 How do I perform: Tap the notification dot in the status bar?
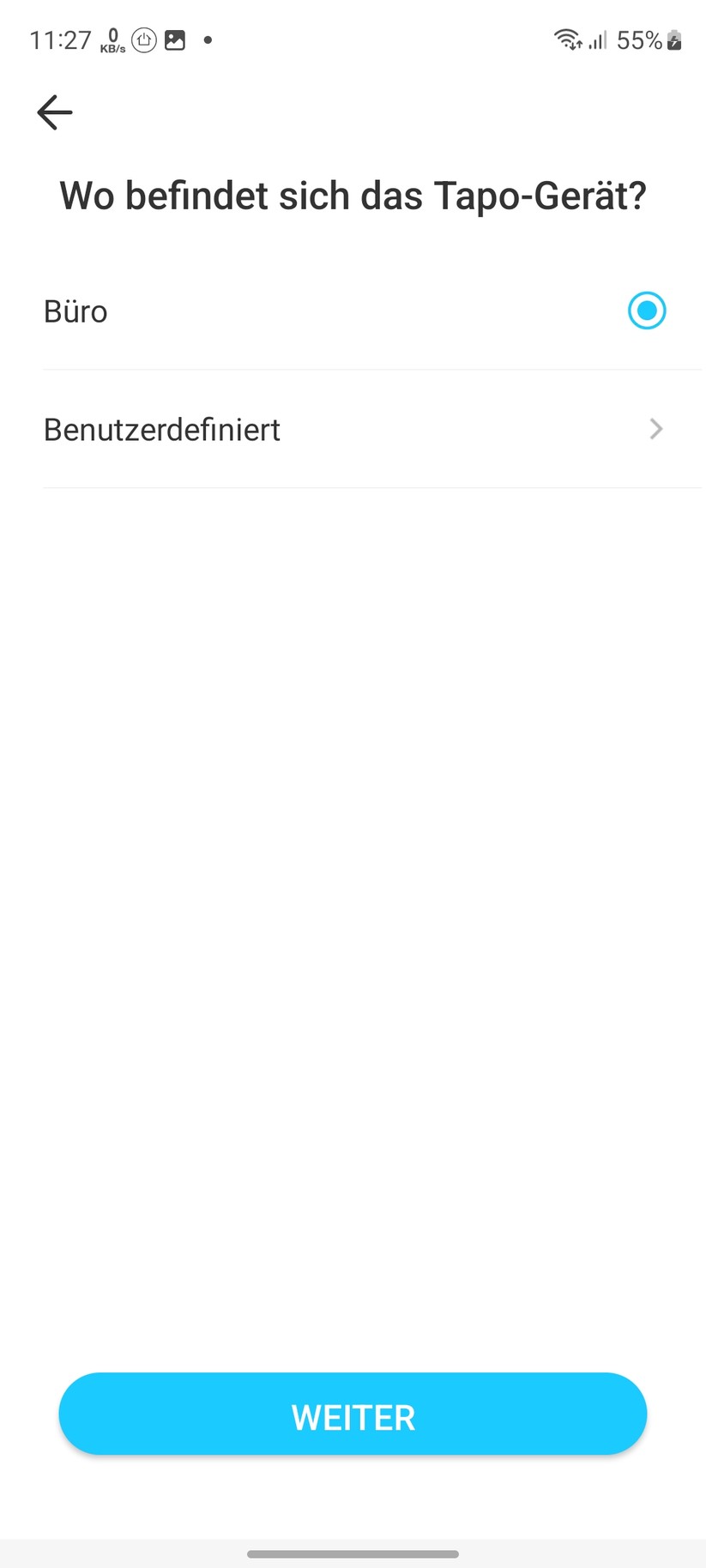[206, 40]
